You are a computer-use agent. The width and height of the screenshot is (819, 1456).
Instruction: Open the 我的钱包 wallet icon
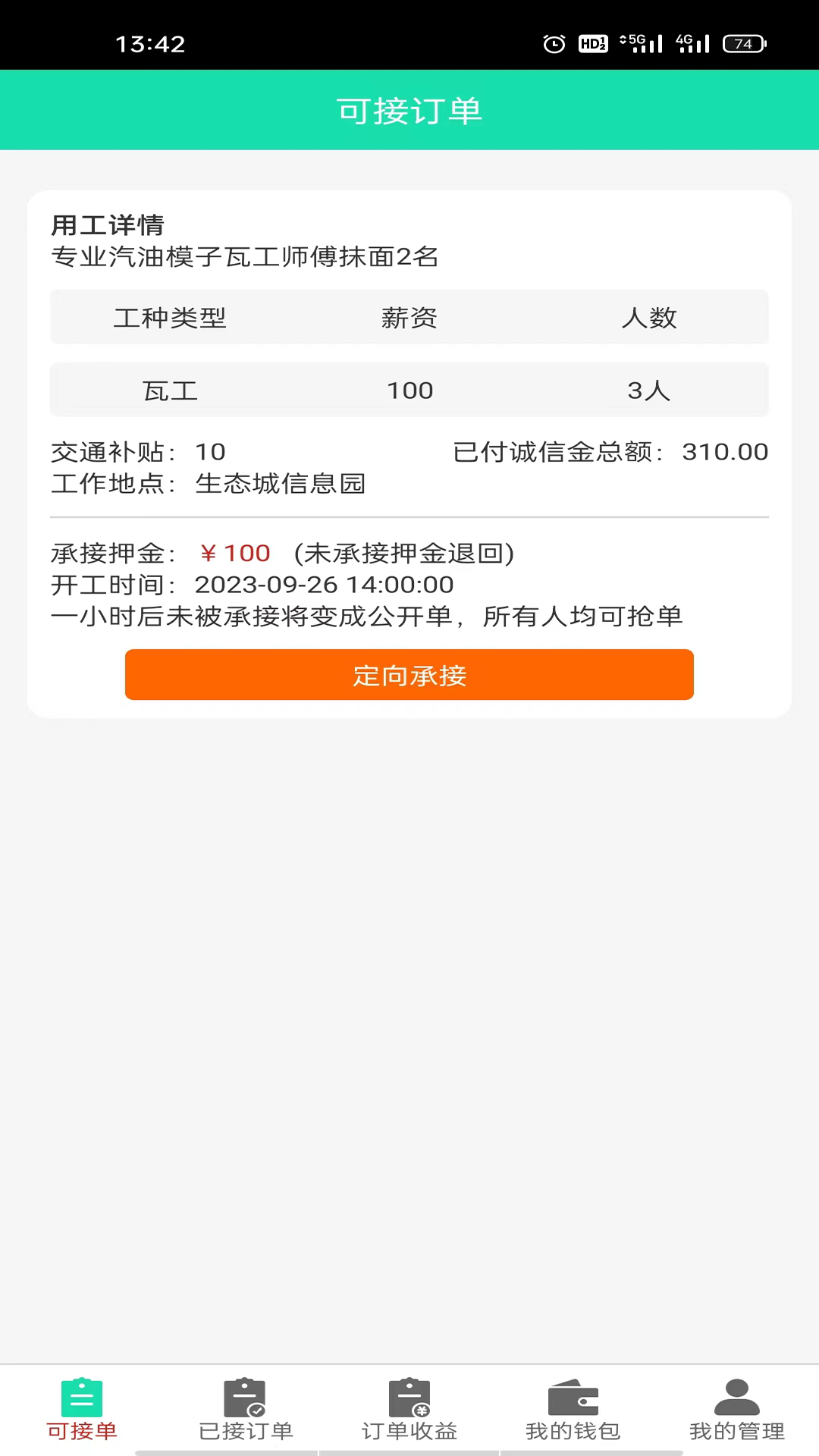coord(573,1398)
